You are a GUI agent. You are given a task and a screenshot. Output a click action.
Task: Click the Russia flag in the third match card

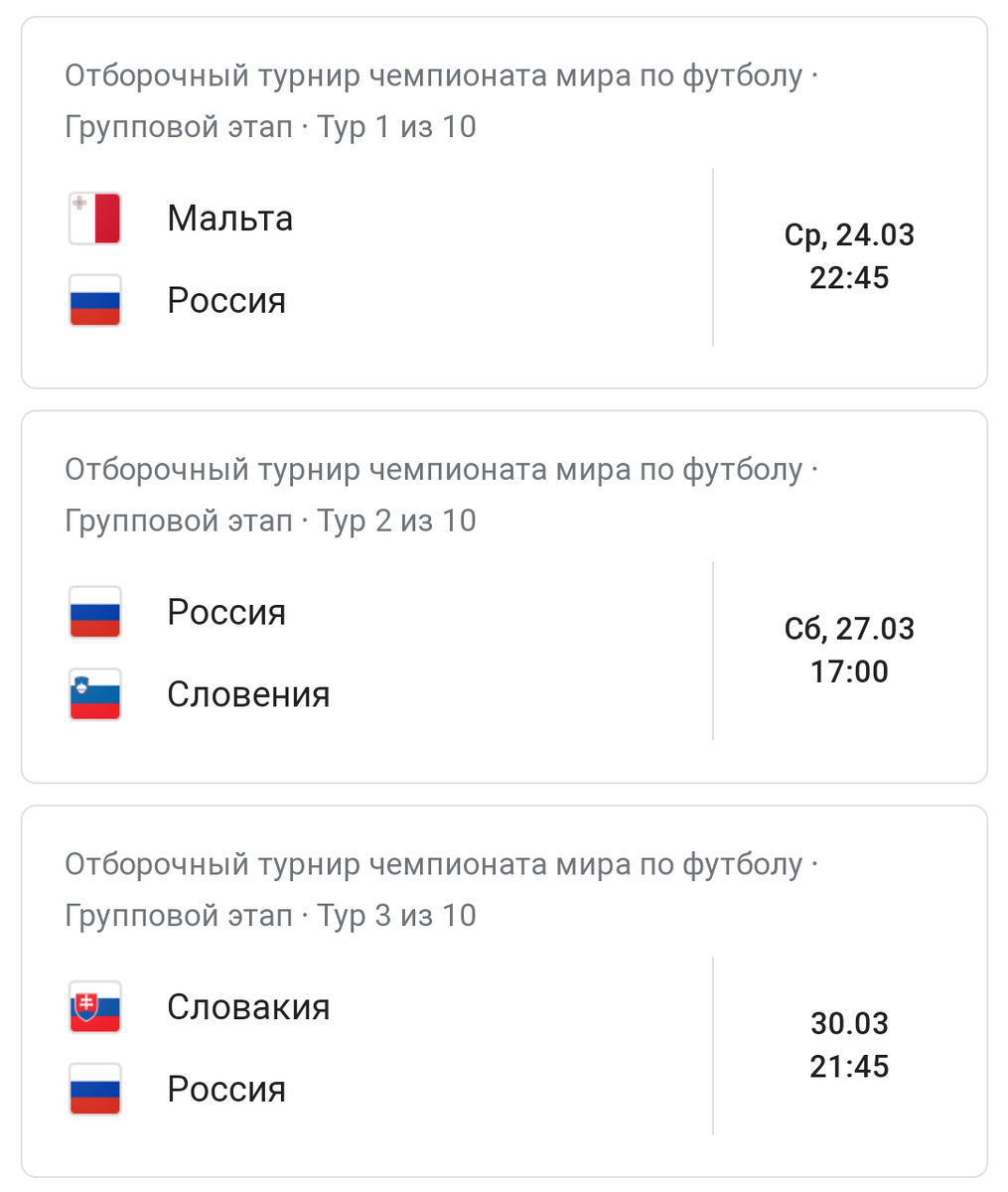click(x=93, y=1089)
